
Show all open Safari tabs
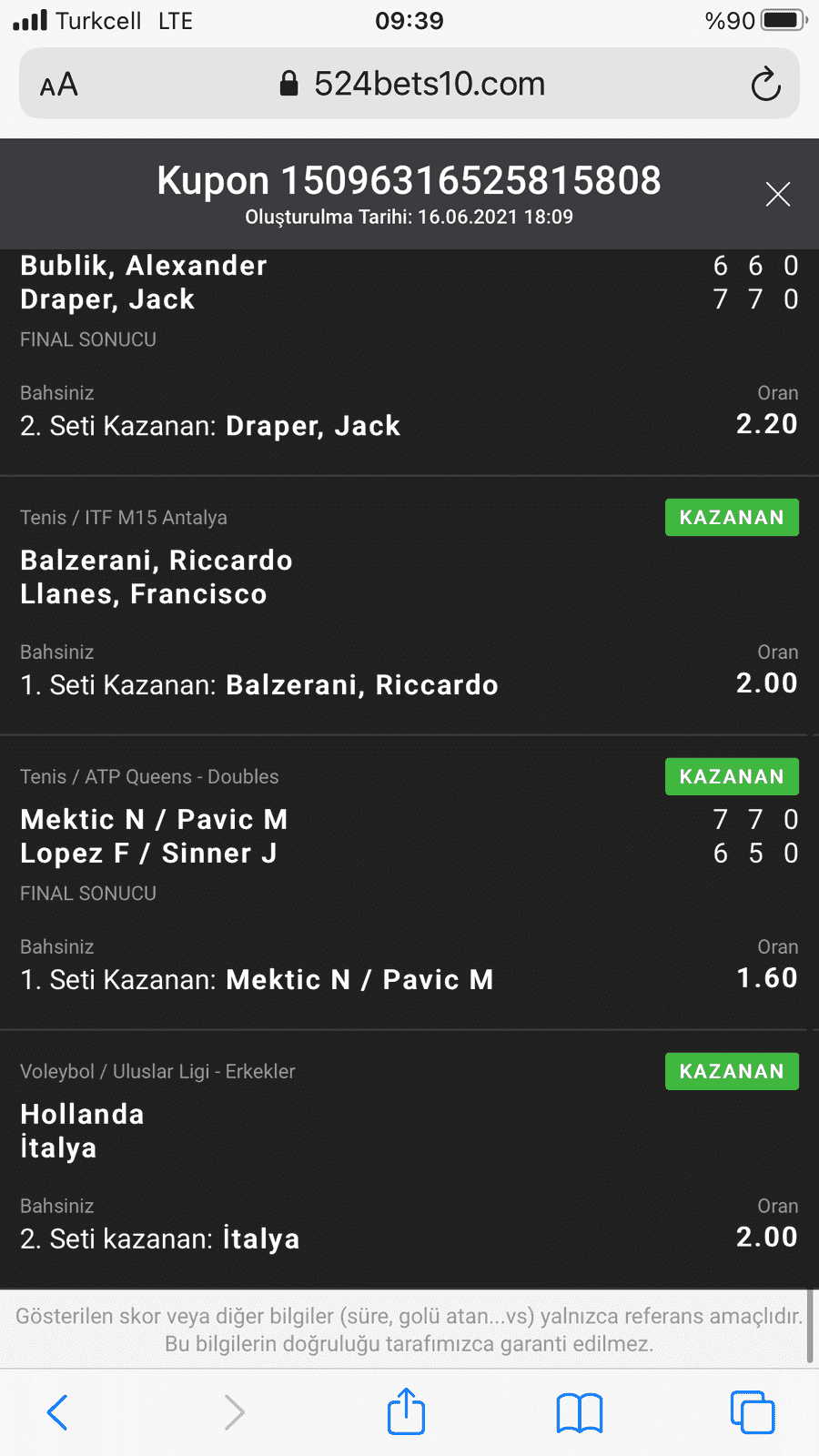coord(752,1412)
